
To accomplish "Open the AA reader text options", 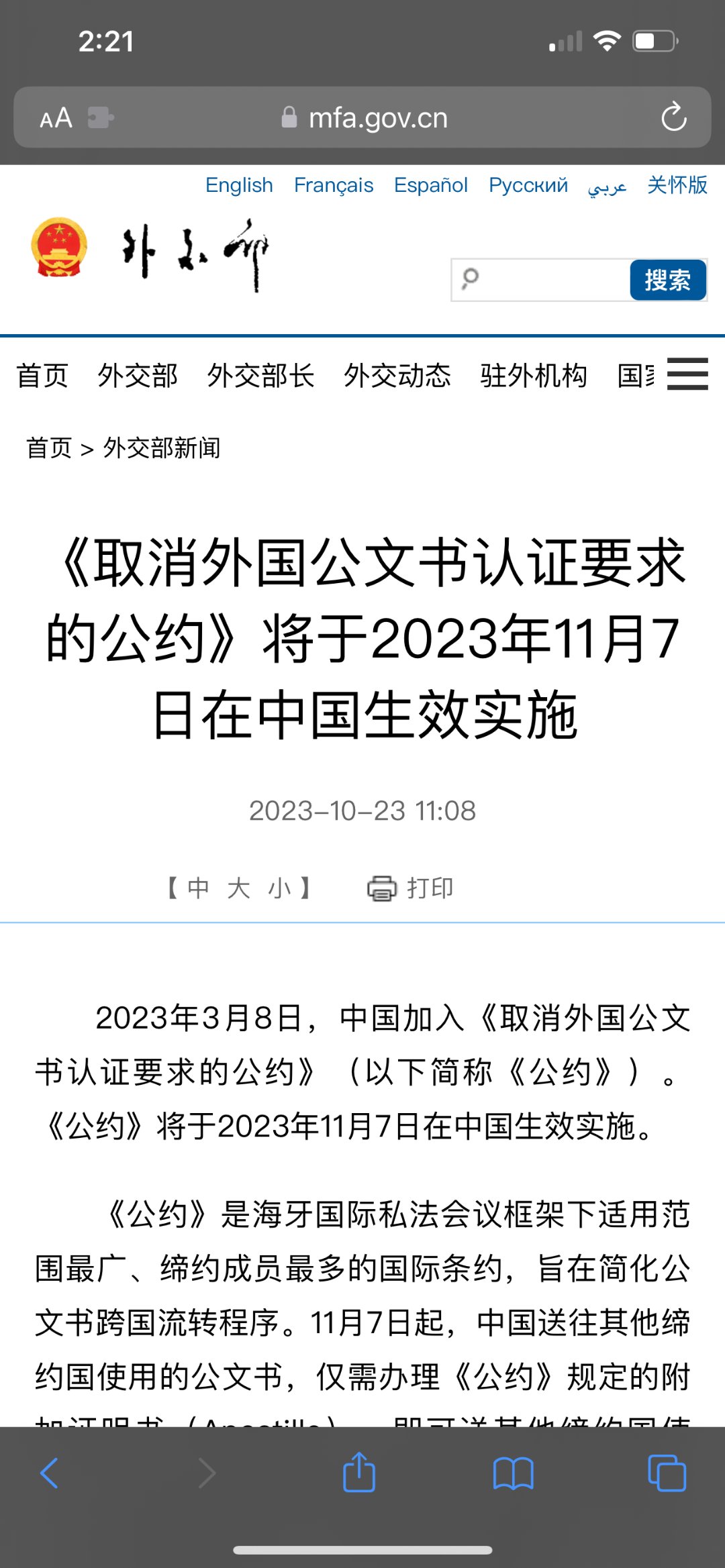I will (56, 118).
